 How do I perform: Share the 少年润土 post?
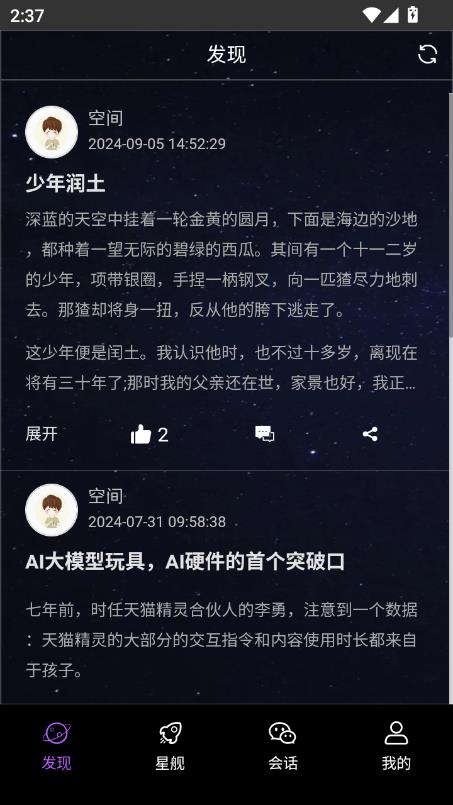[370, 434]
